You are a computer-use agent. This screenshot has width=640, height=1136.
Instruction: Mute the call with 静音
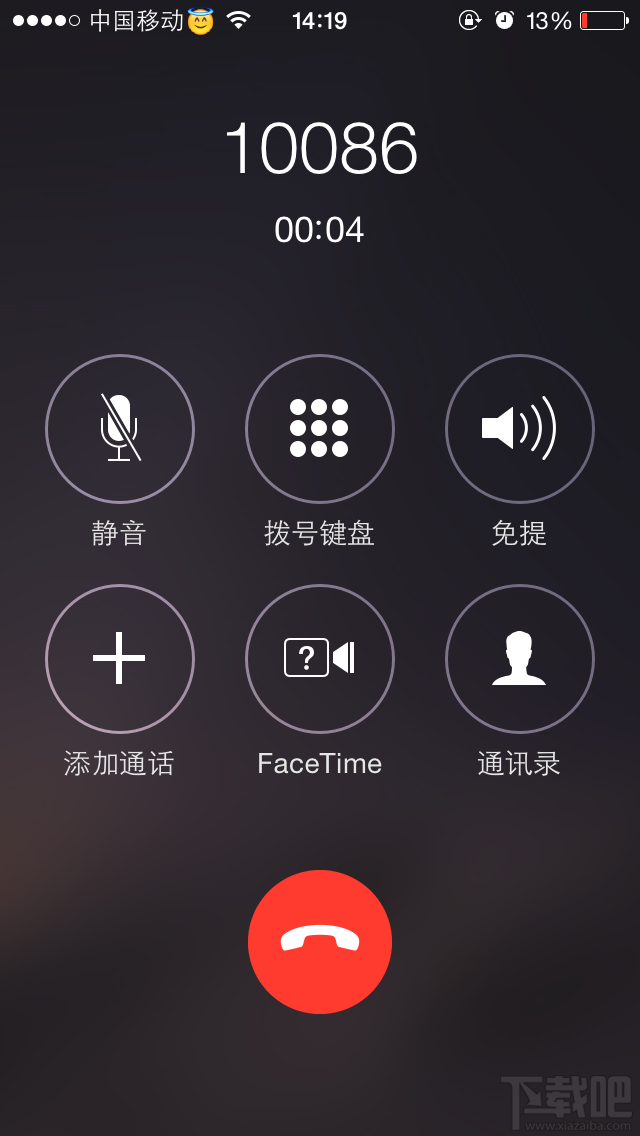(120, 428)
